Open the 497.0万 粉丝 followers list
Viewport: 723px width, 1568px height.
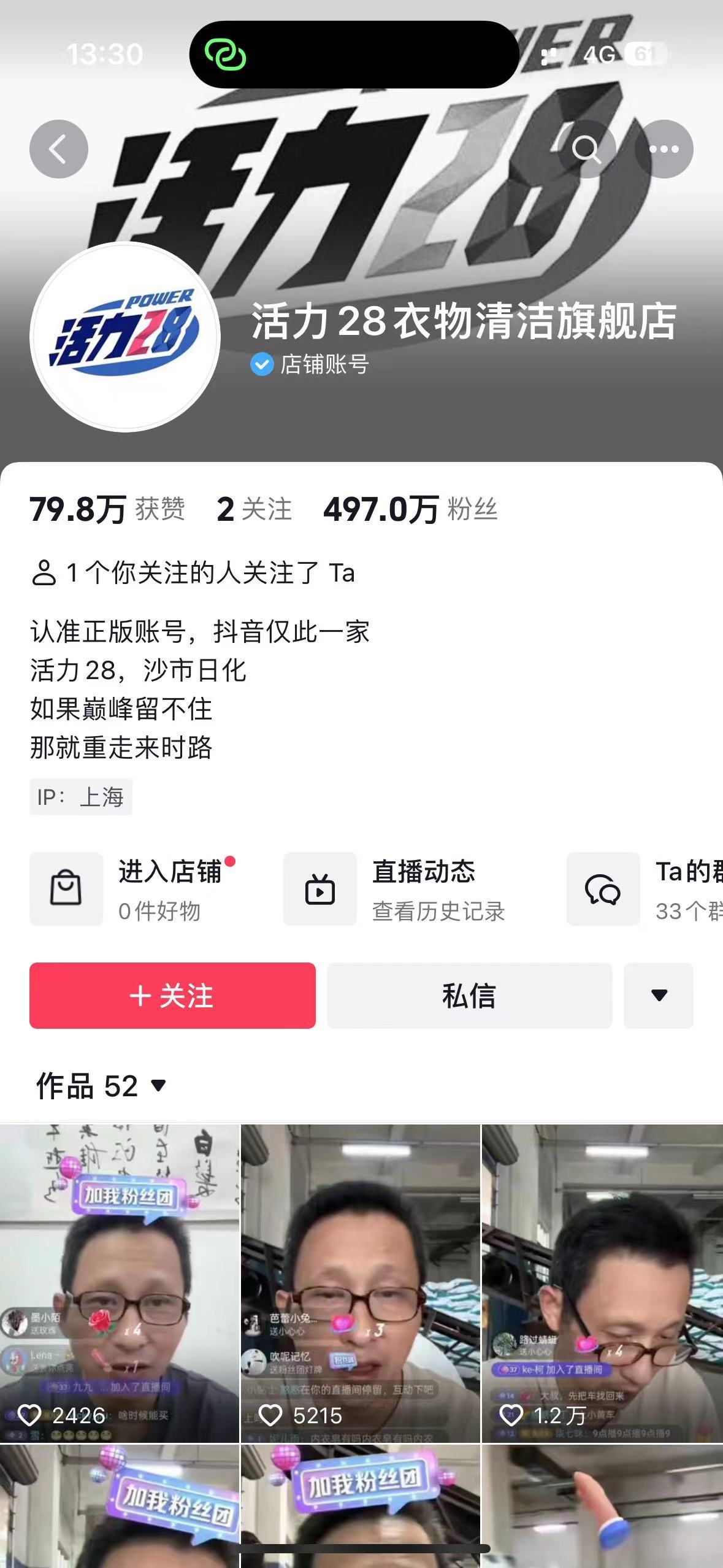[410, 509]
